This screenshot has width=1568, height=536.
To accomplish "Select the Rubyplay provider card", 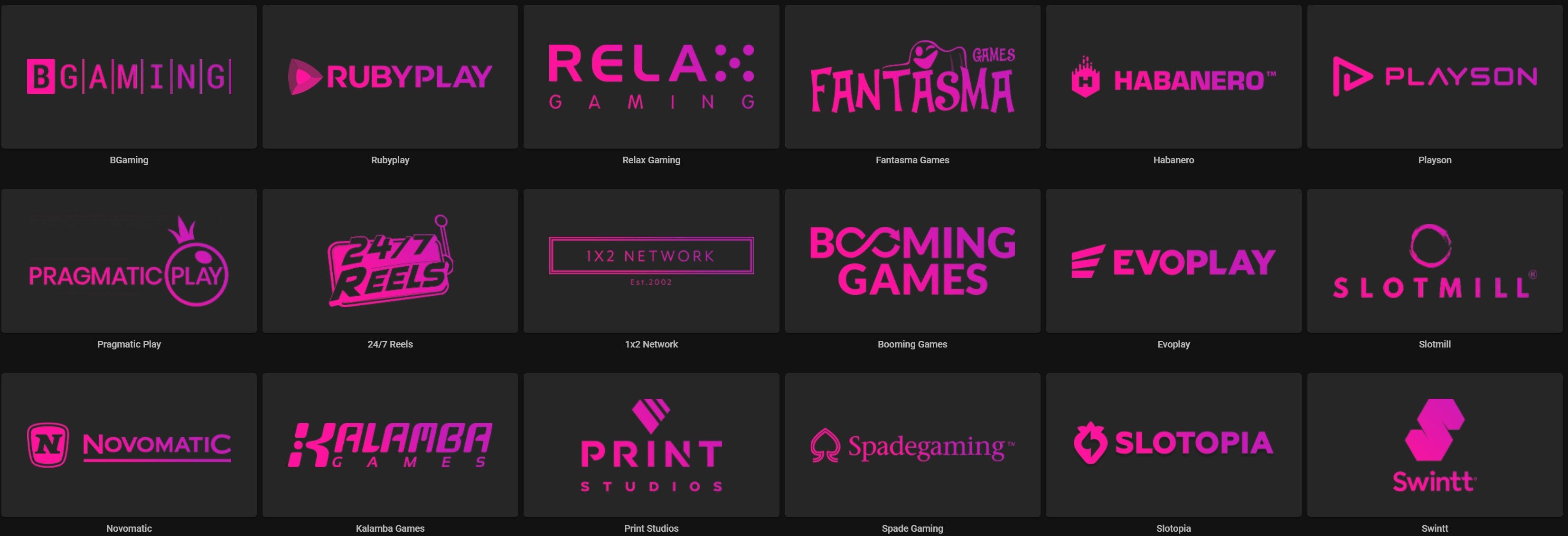I will pos(390,76).
